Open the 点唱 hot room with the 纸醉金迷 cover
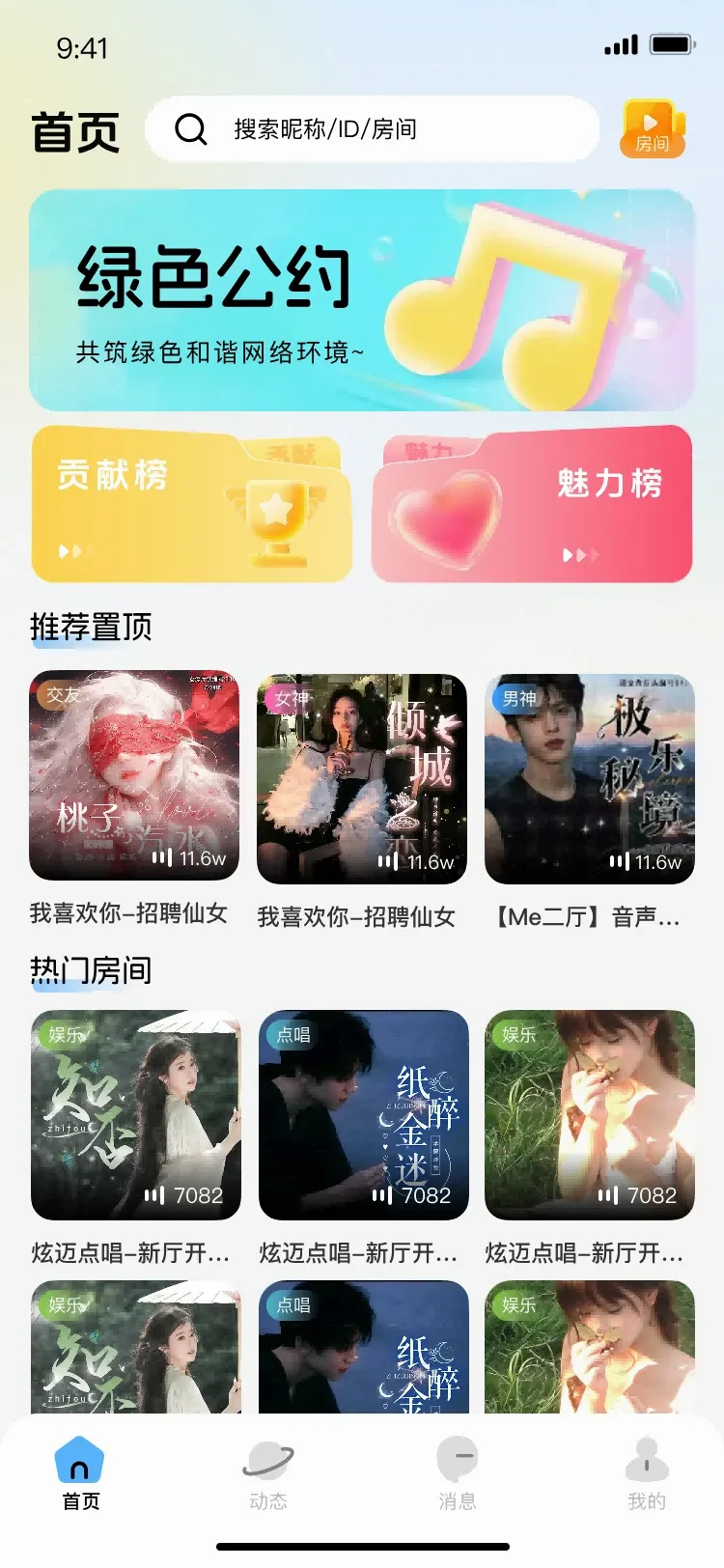 364,1115
